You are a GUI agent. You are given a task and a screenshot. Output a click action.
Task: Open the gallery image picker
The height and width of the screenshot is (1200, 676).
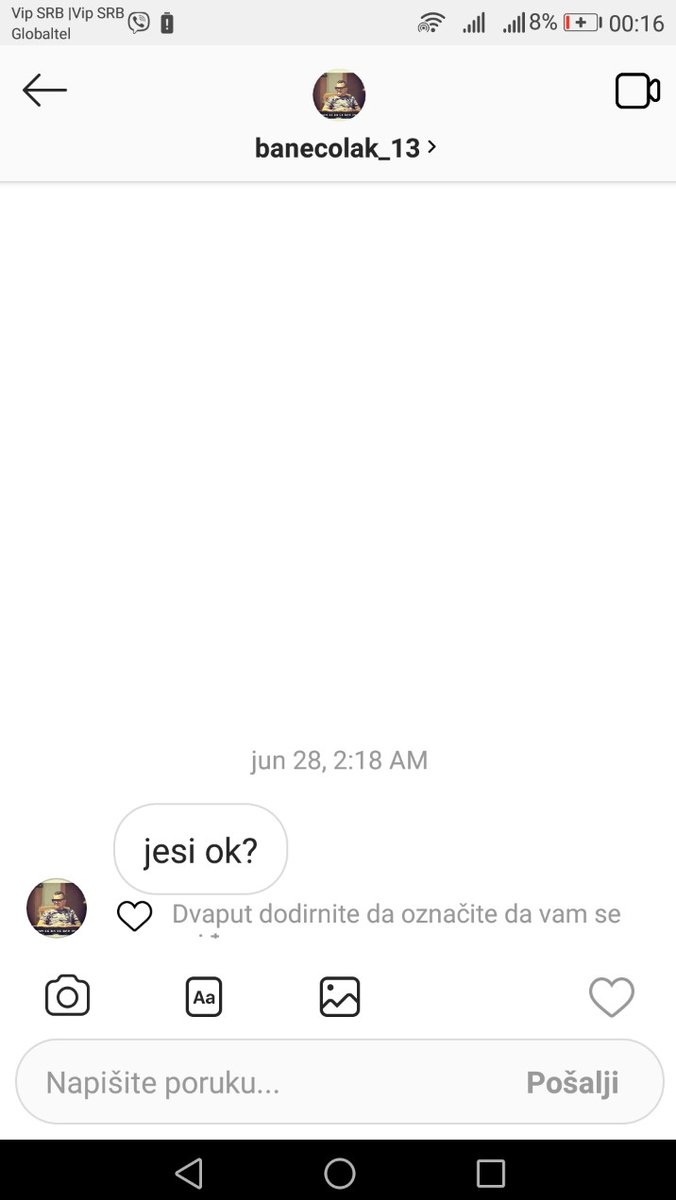click(x=339, y=997)
